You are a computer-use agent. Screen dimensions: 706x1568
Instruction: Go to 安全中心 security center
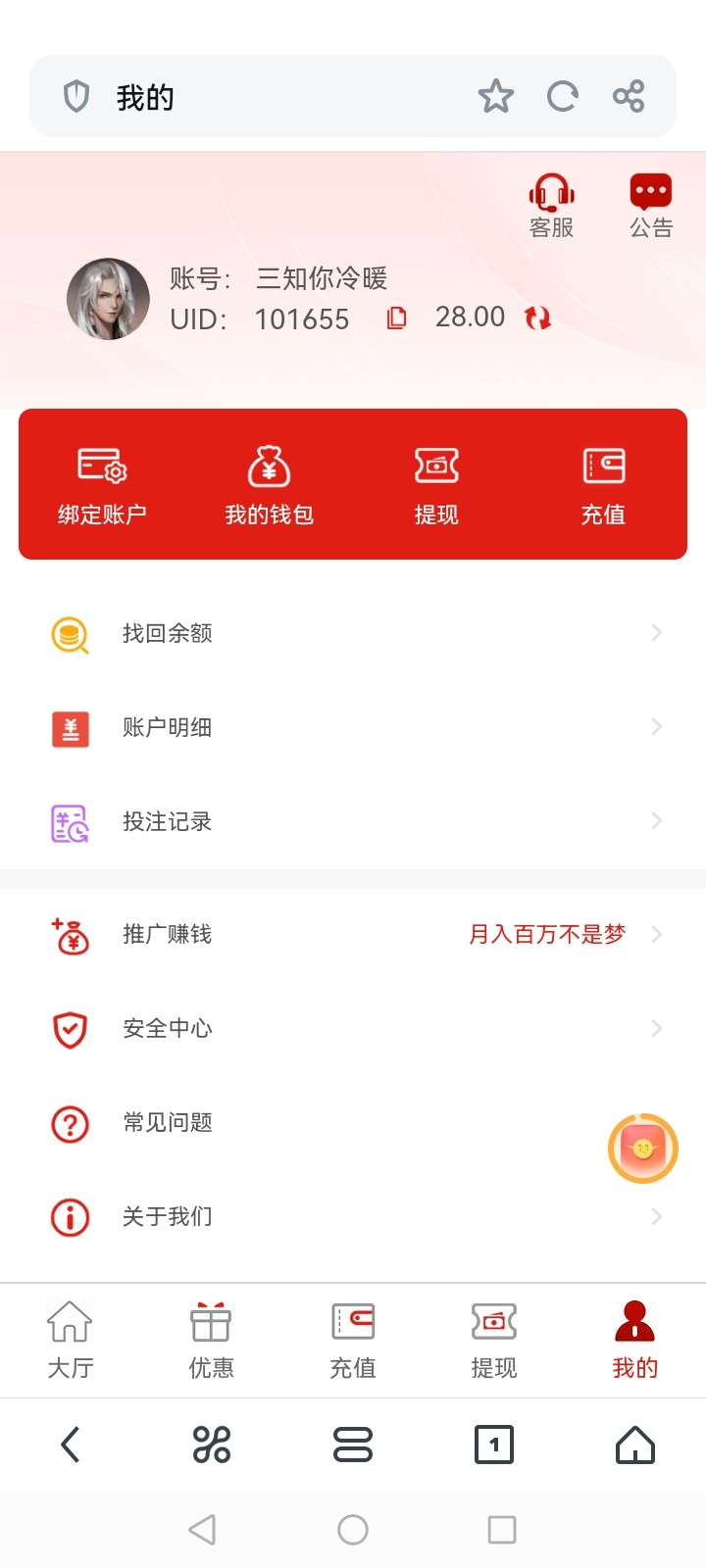tap(353, 1029)
